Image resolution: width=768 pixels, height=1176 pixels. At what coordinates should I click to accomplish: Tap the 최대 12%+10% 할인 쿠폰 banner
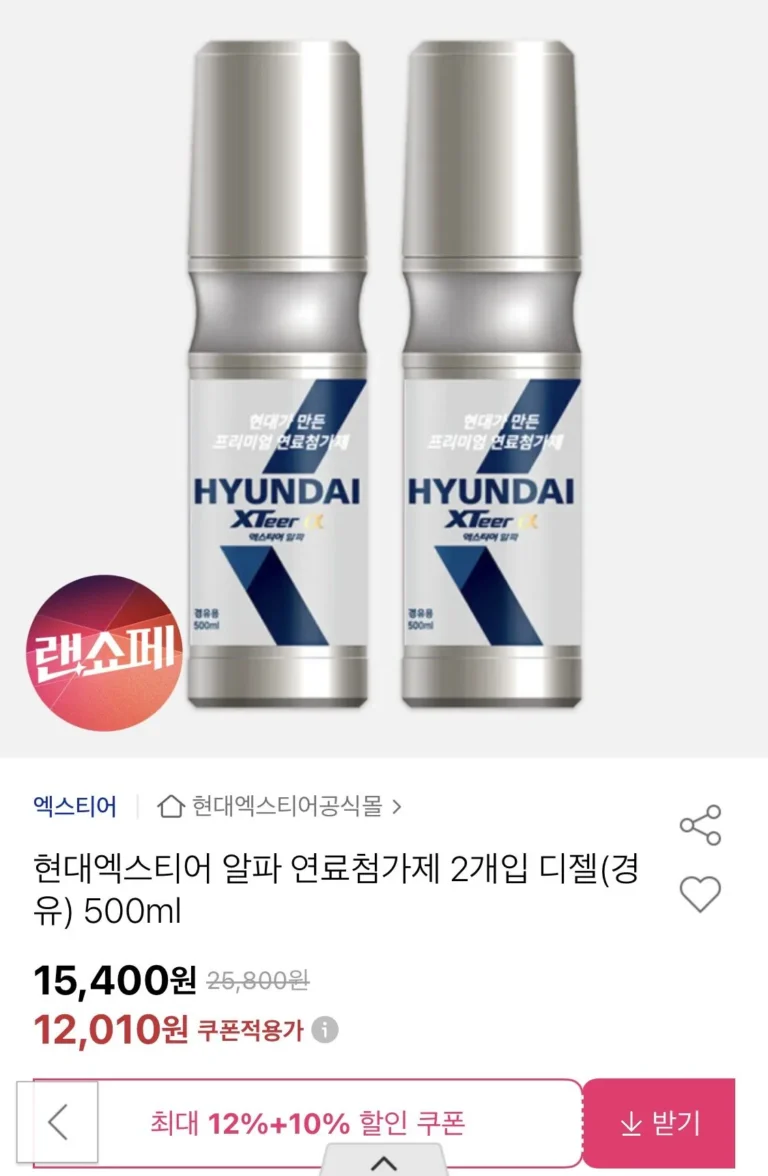[336, 1124]
